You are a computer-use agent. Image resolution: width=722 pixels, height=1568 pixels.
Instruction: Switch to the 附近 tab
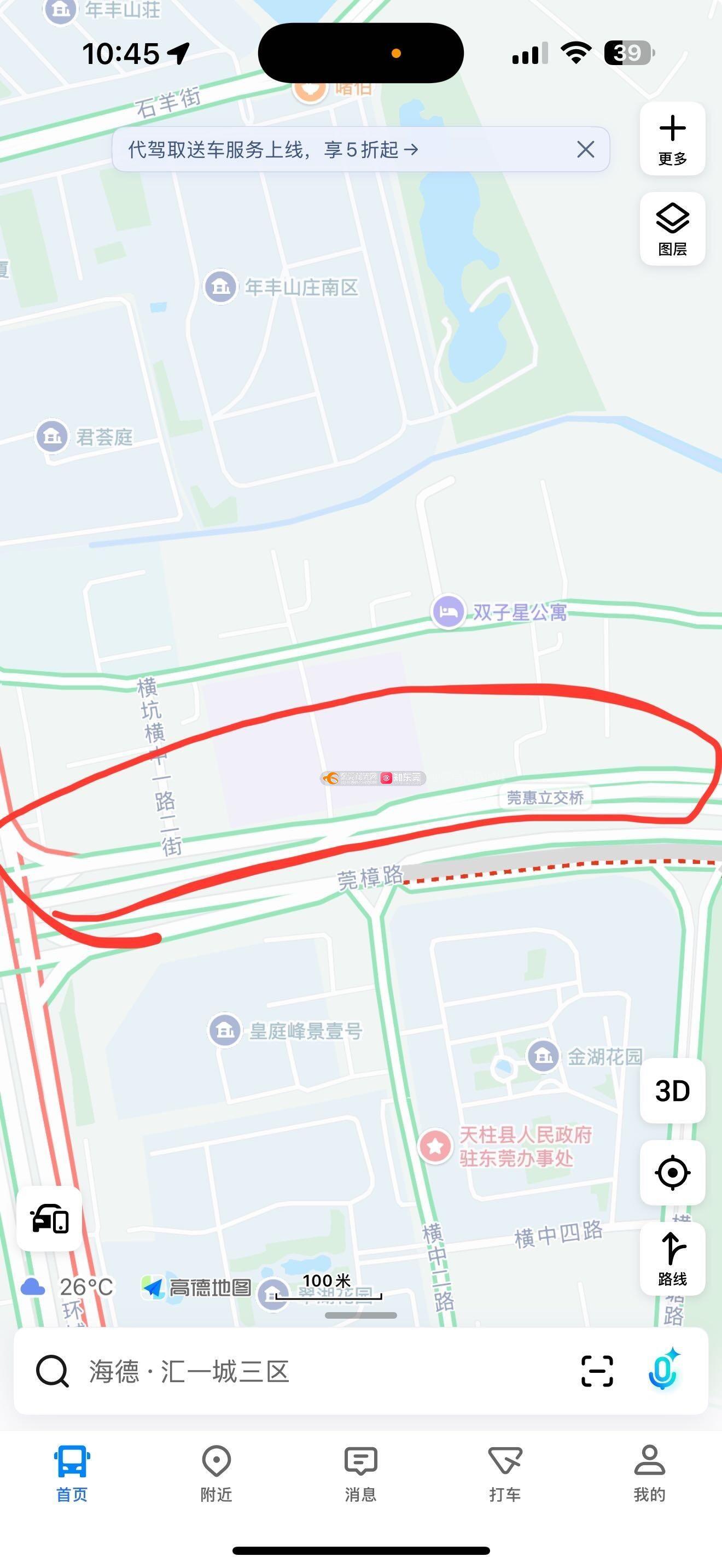216,1473
